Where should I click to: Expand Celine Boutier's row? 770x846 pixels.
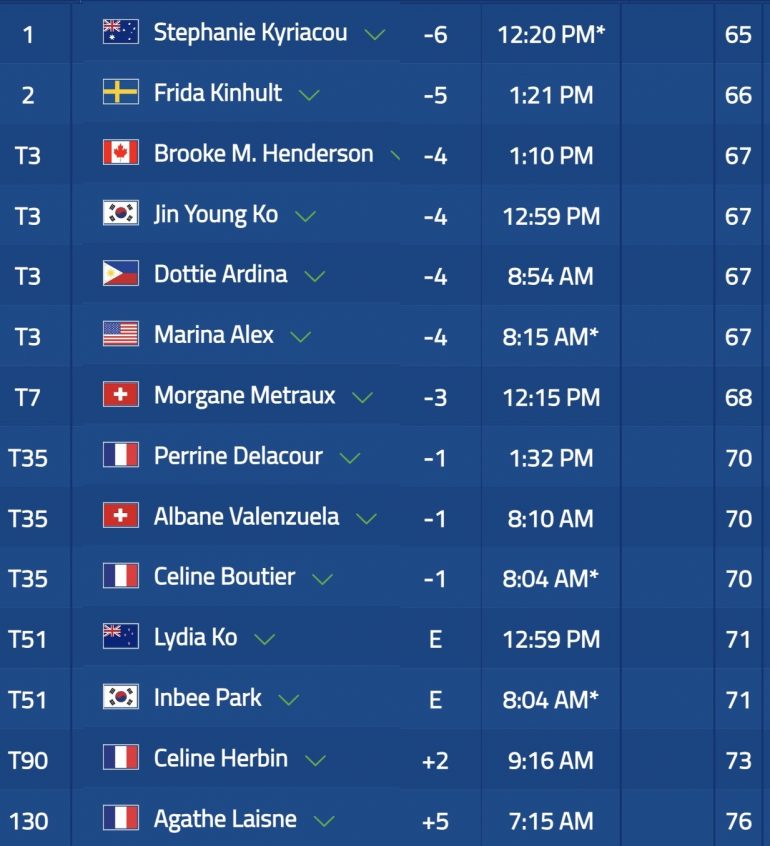click(322, 579)
